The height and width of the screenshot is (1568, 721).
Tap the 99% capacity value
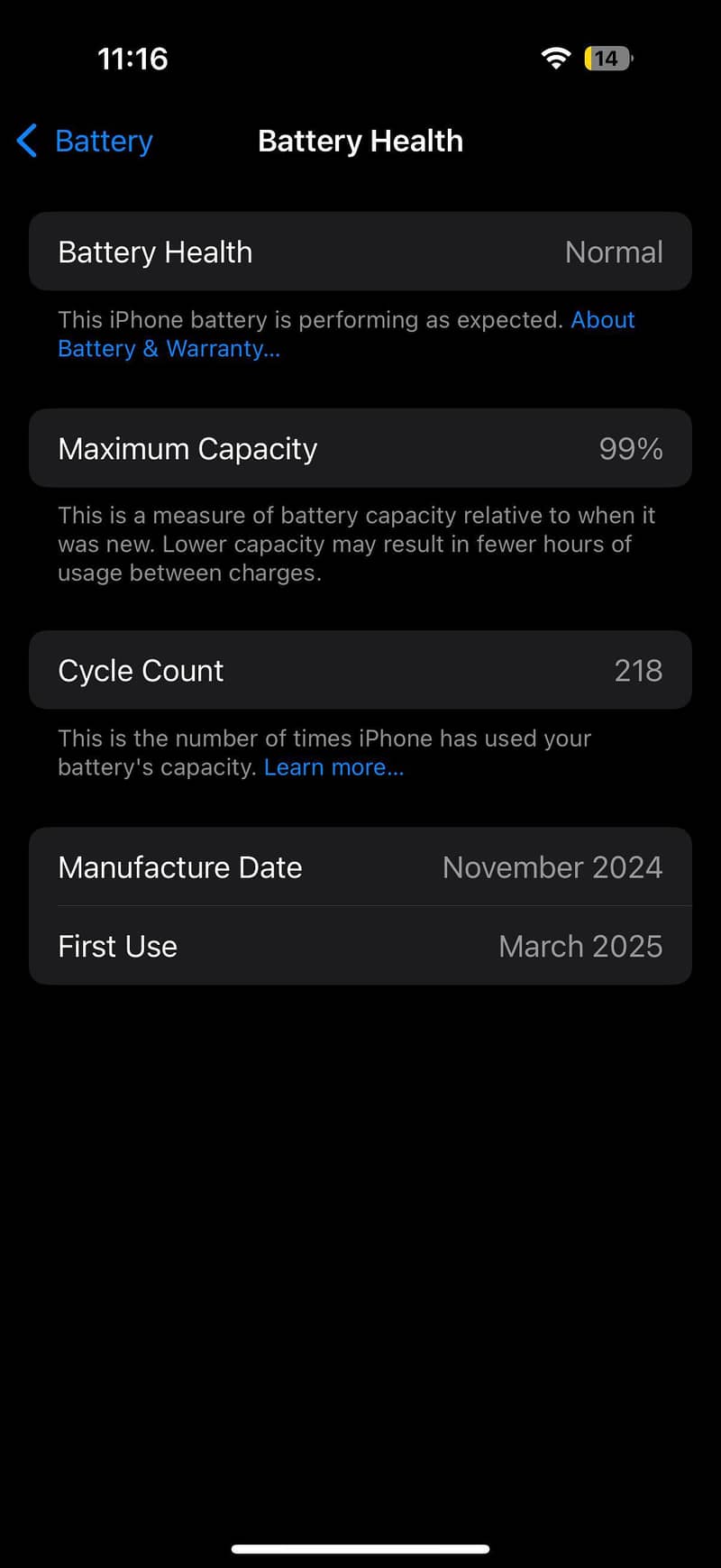[x=630, y=448]
